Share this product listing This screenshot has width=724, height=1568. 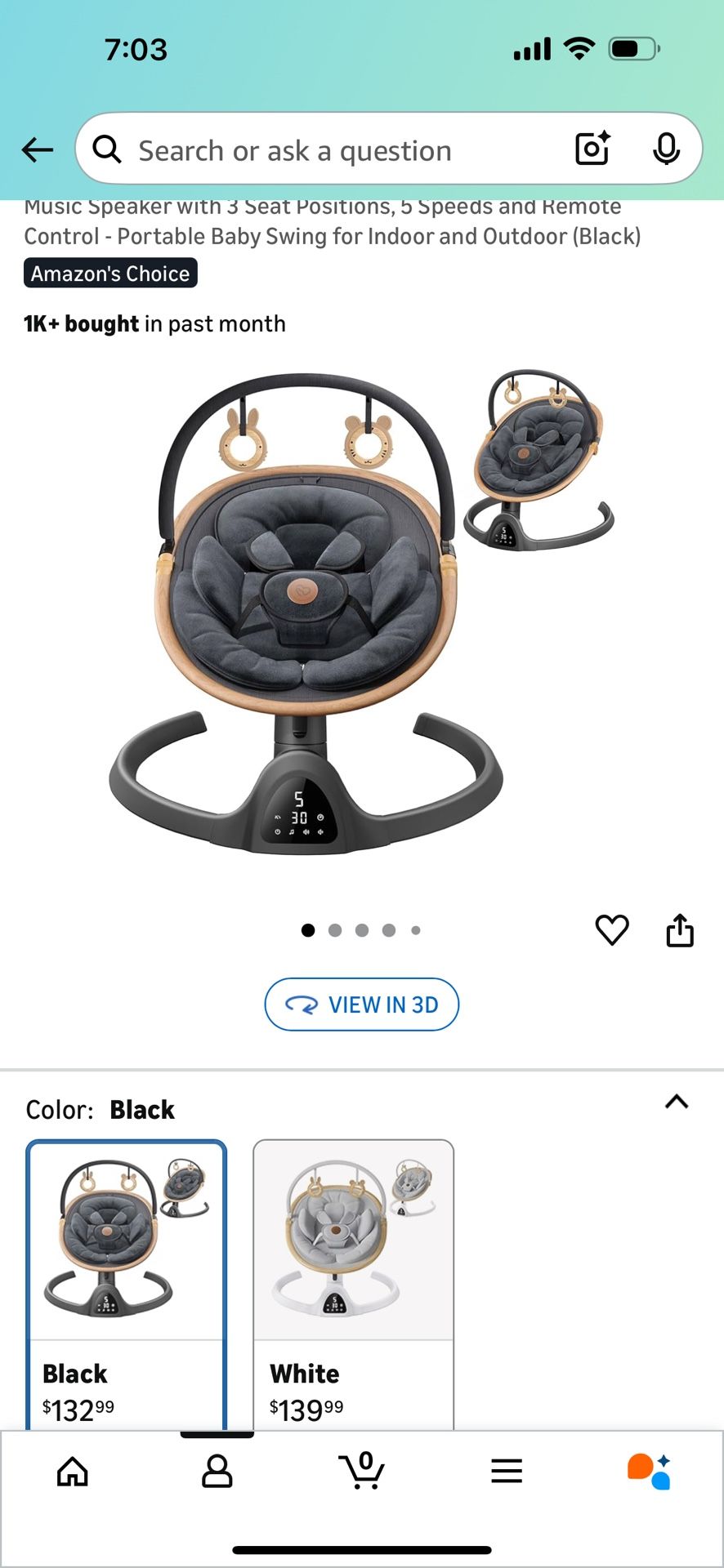point(681,930)
